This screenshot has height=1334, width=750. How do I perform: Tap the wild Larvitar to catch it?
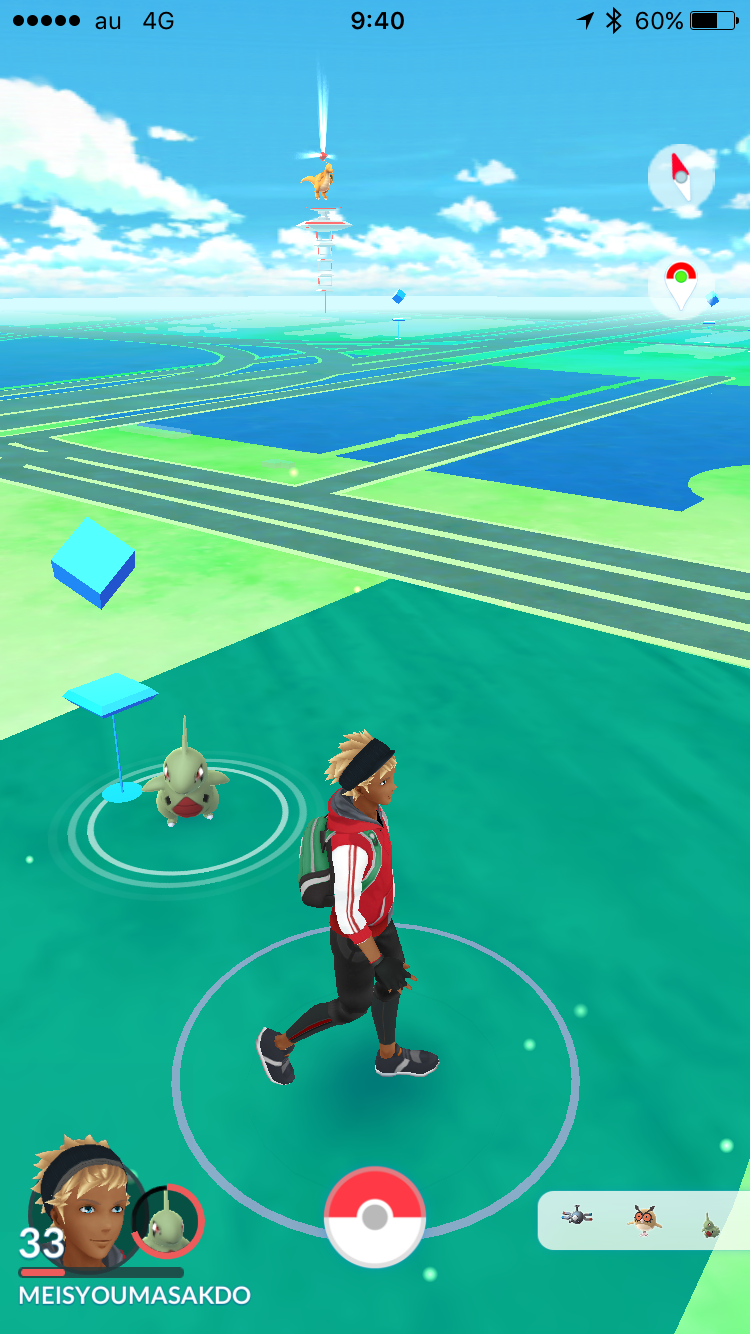point(185,775)
